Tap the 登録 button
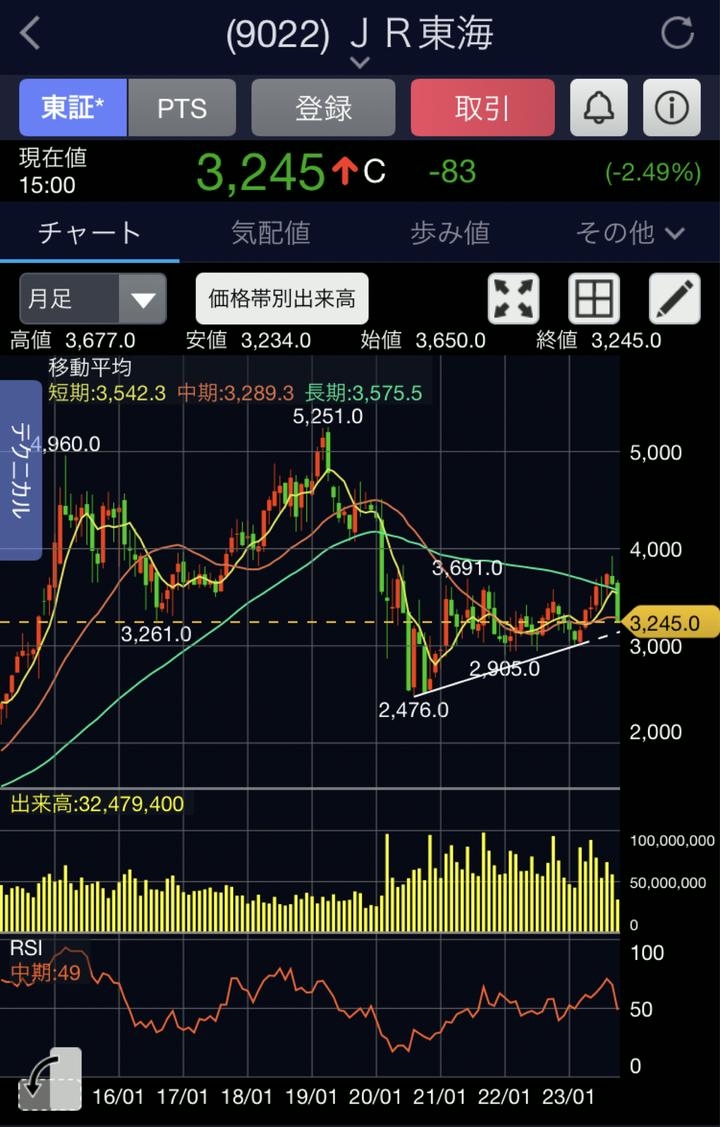This screenshot has width=720, height=1127. 323,108
